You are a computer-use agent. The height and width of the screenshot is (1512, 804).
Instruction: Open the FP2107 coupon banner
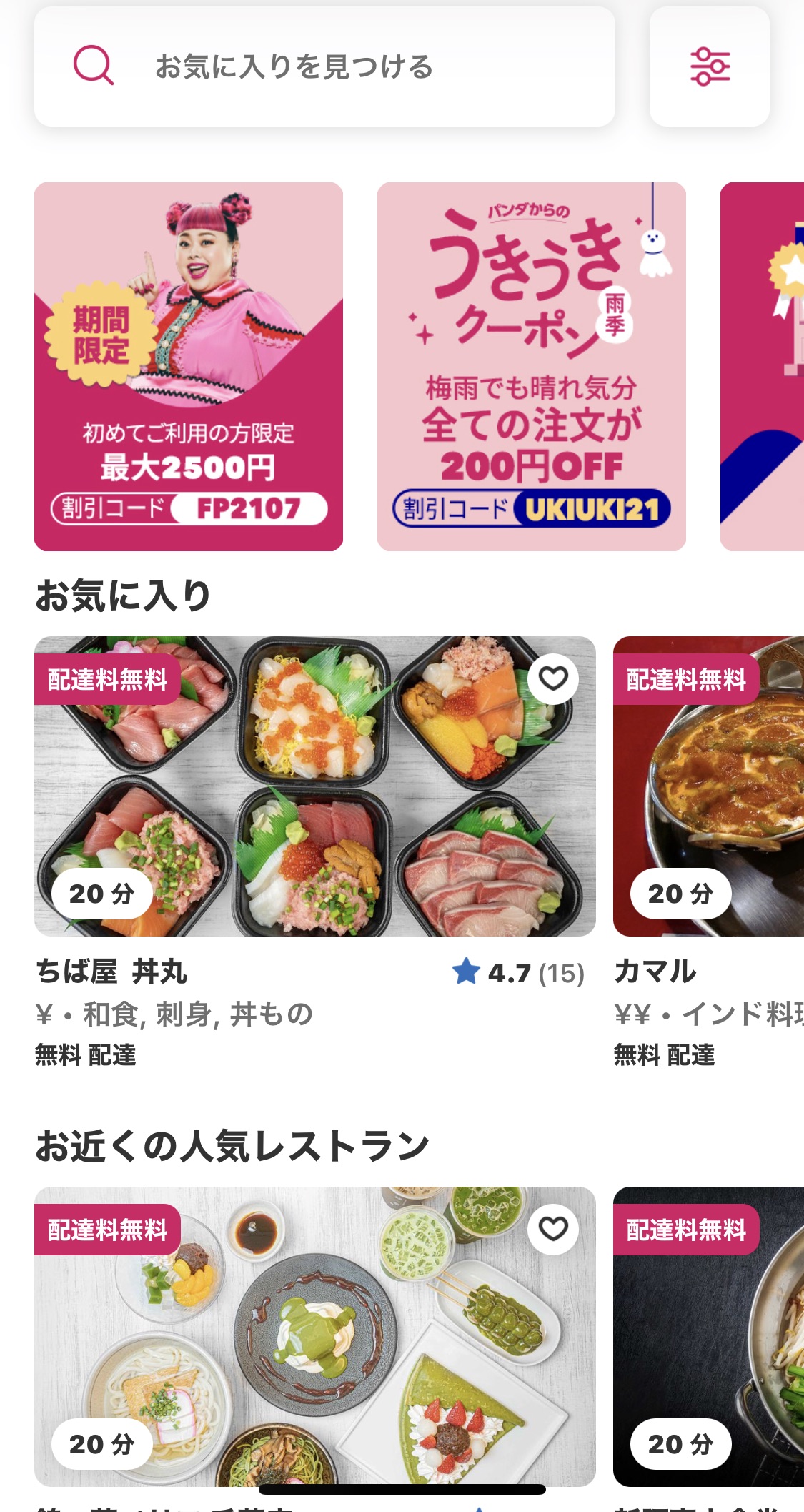click(189, 368)
